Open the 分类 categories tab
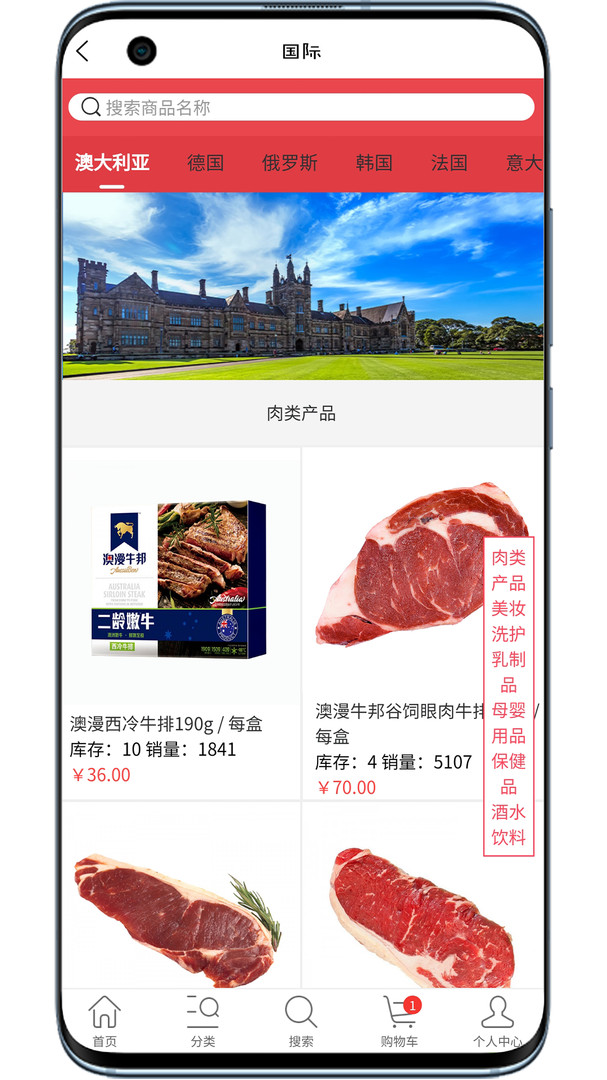This screenshot has height=1080, width=607. (x=203, y=1022)
